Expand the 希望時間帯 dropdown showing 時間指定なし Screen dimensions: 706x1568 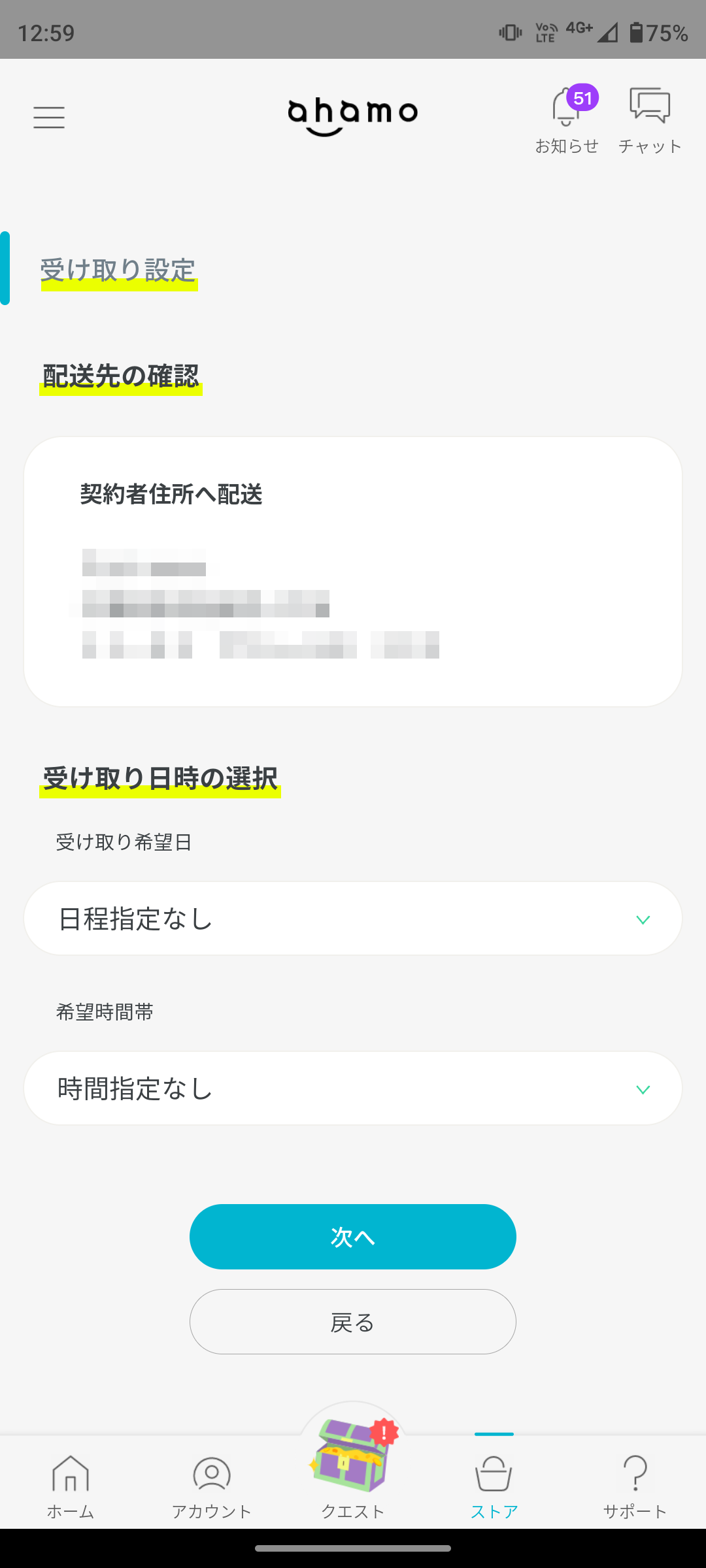tap(353, 1088)
